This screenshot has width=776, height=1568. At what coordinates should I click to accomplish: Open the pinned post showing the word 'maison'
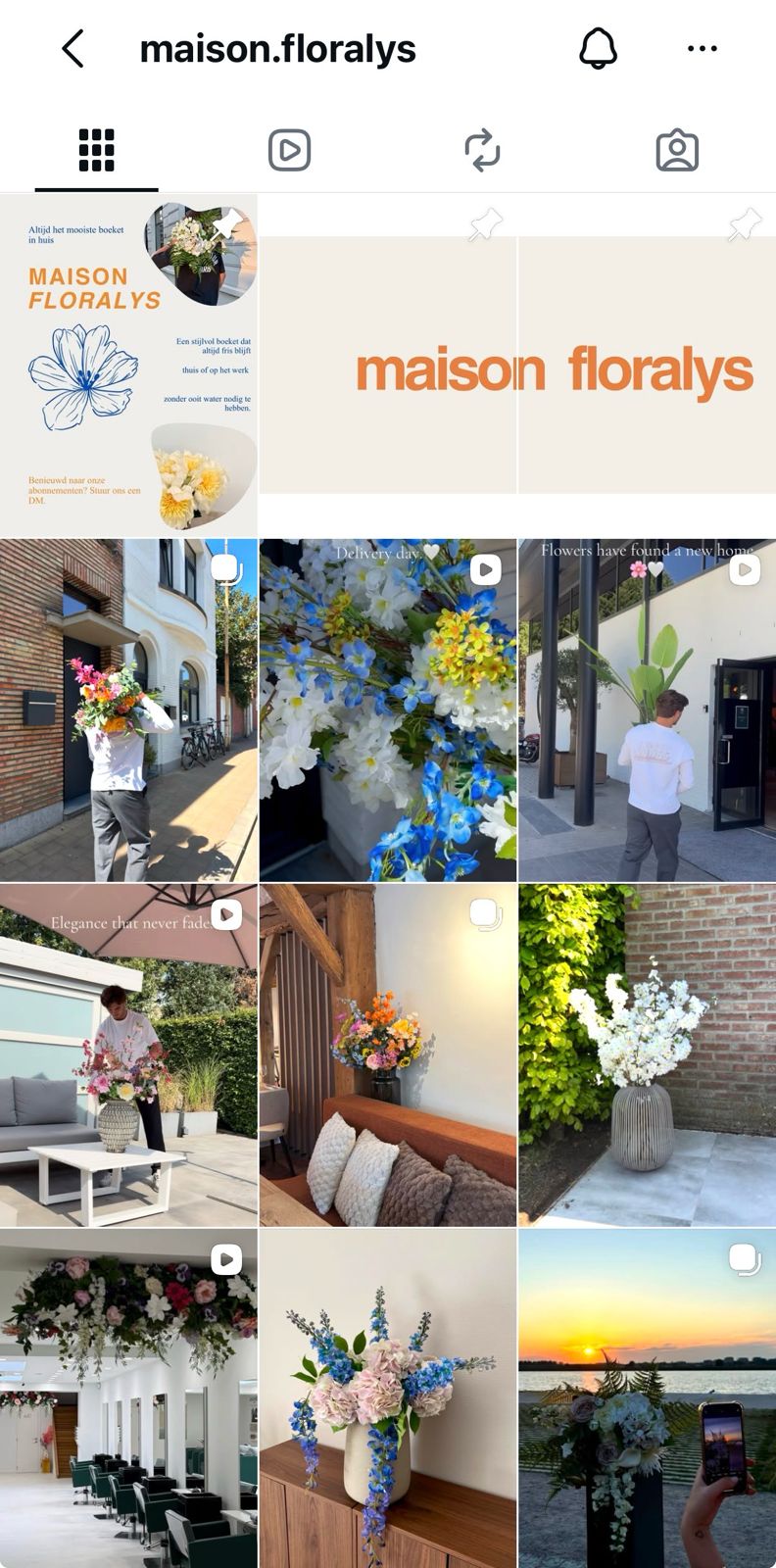(x=388, y=365)
